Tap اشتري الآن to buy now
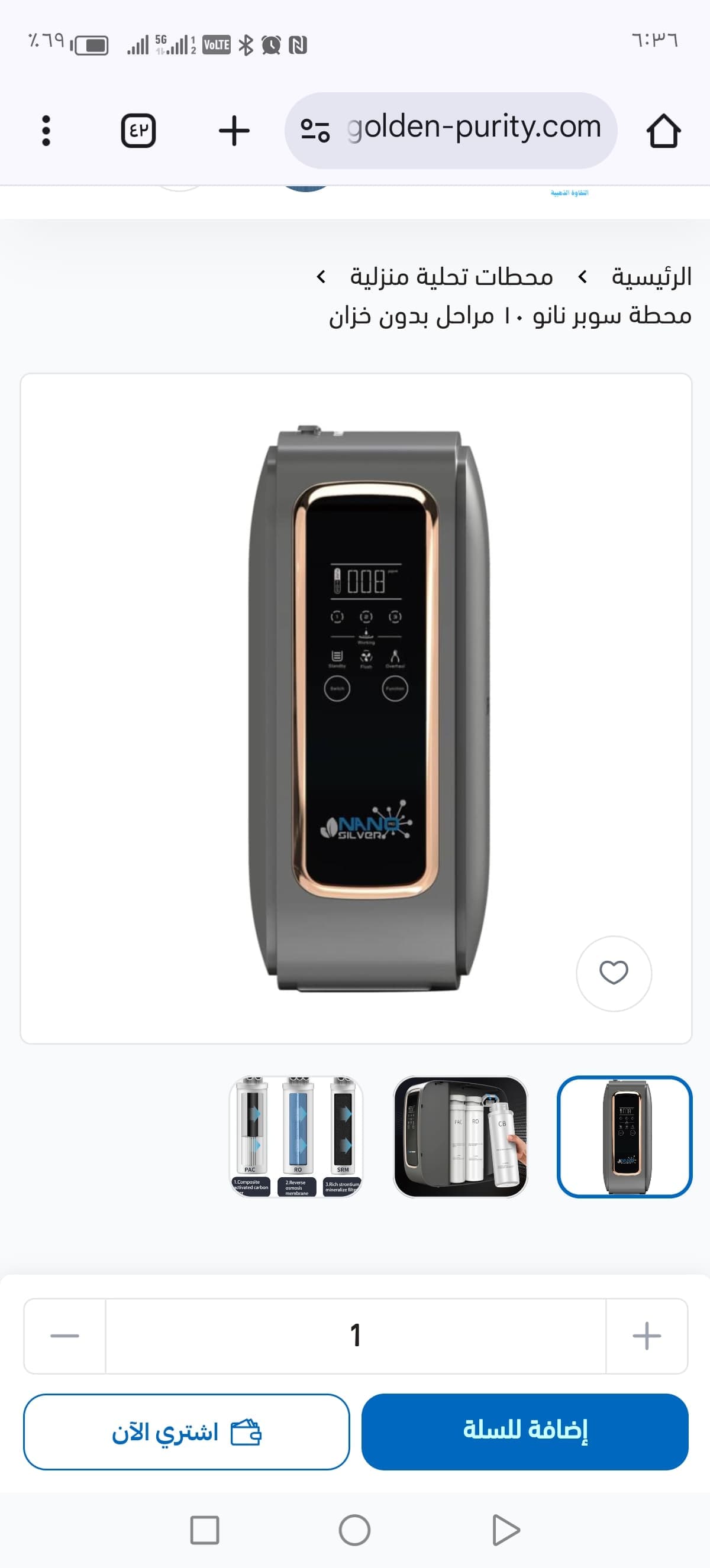This screenshot has height=1568, width=710. pyautogui.click(x=186, y=1431)
